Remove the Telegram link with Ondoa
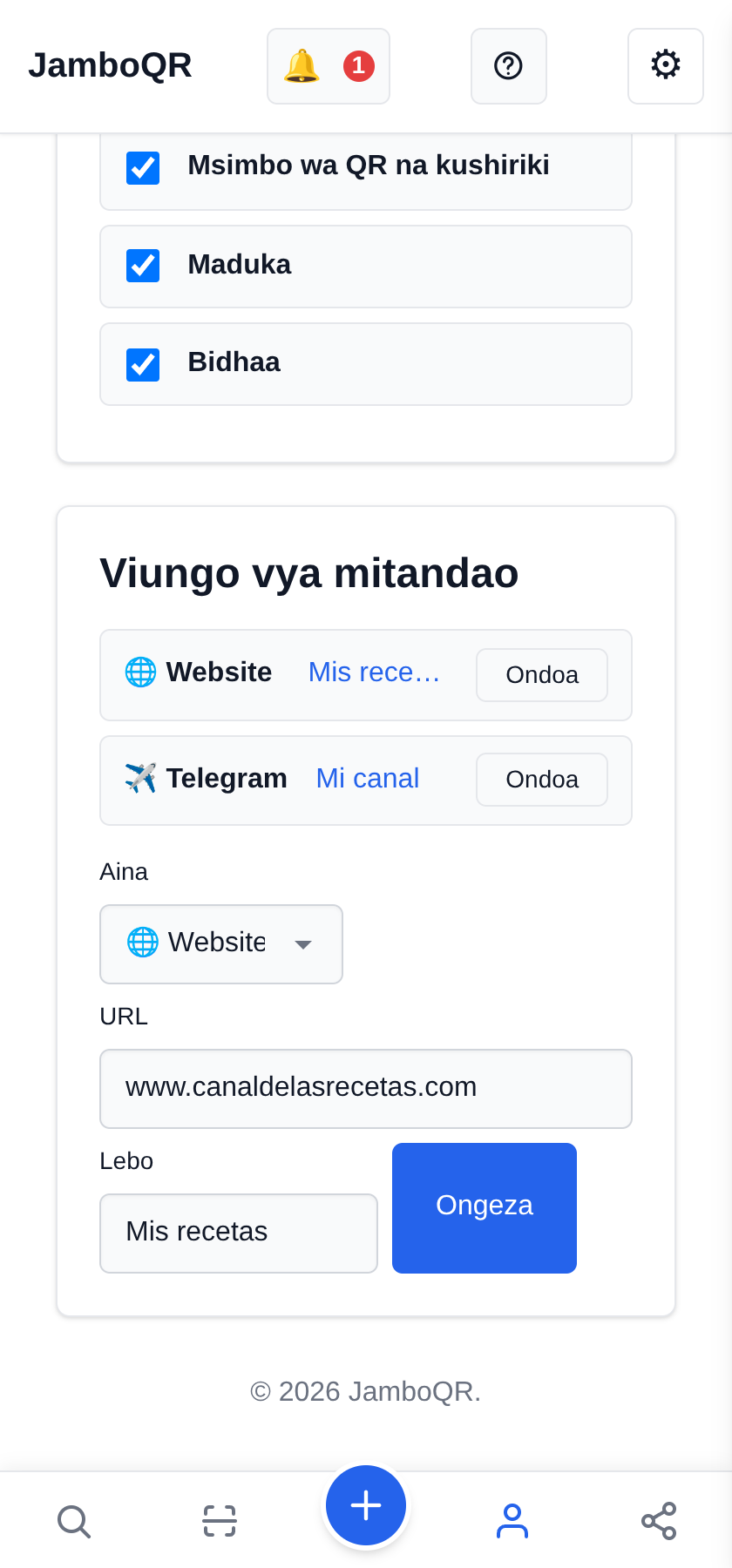The height and width of the screenshot is (1568, 732). [x=542, y=780]
